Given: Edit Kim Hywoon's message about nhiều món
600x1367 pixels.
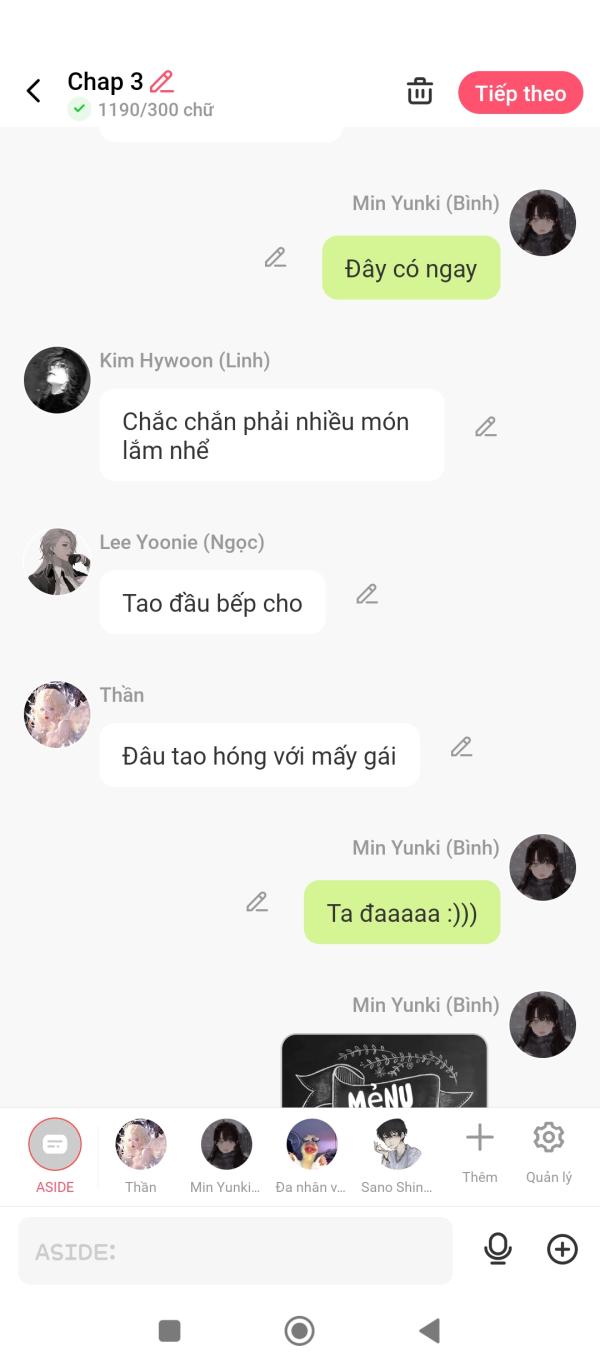Looking at the screenshot, I should coord(486,426).
